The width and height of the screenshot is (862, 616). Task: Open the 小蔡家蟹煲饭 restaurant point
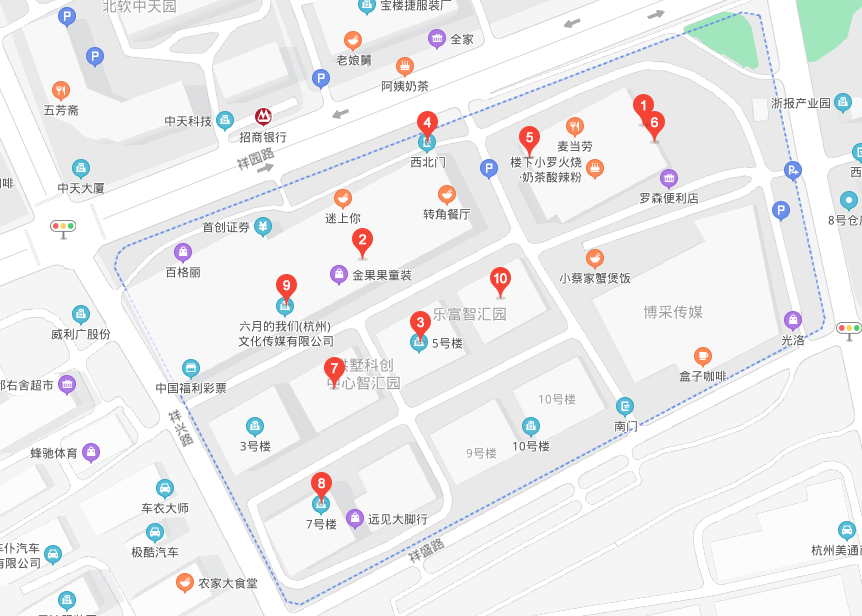(x=595, y=258)
